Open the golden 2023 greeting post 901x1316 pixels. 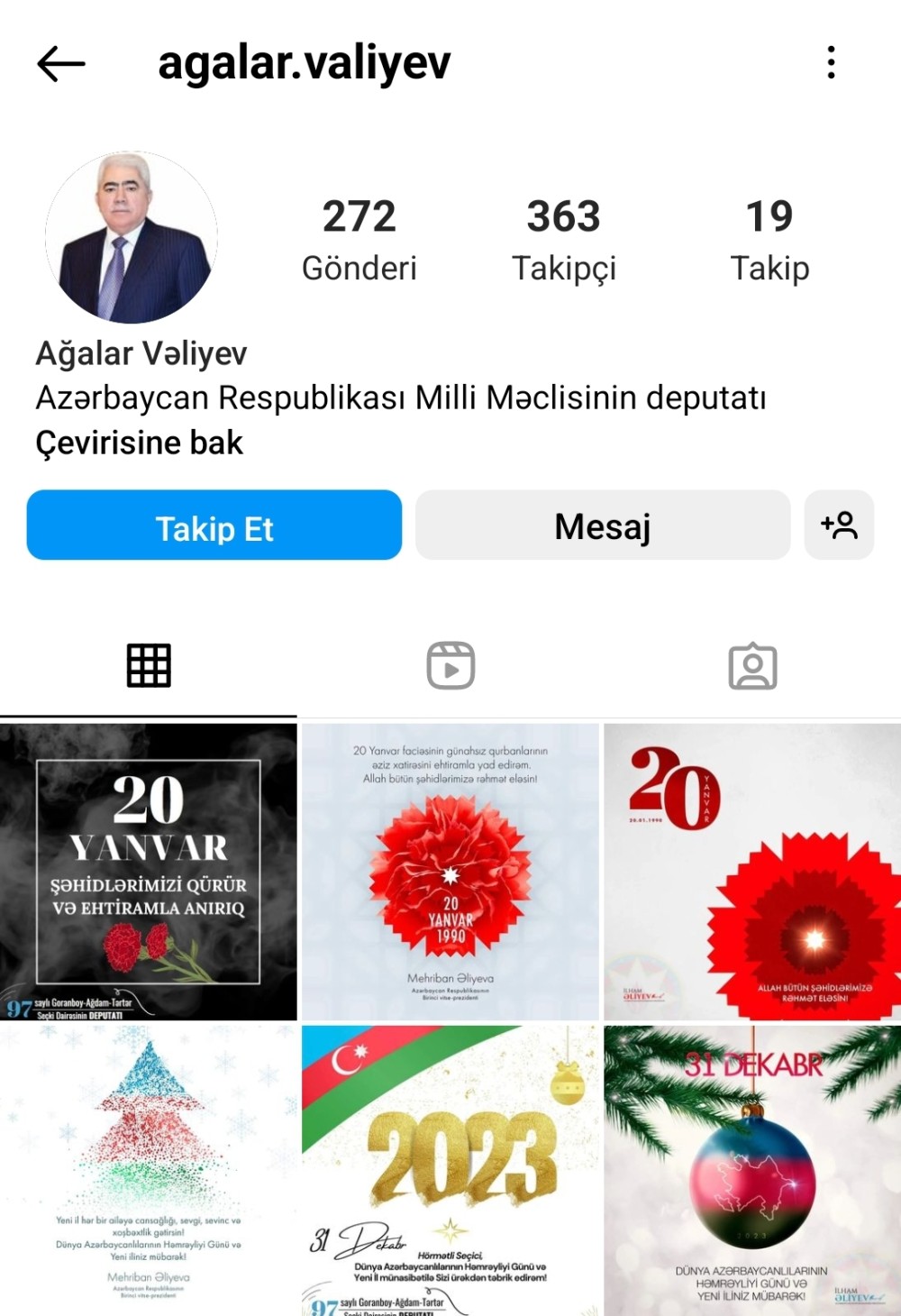450,1167
